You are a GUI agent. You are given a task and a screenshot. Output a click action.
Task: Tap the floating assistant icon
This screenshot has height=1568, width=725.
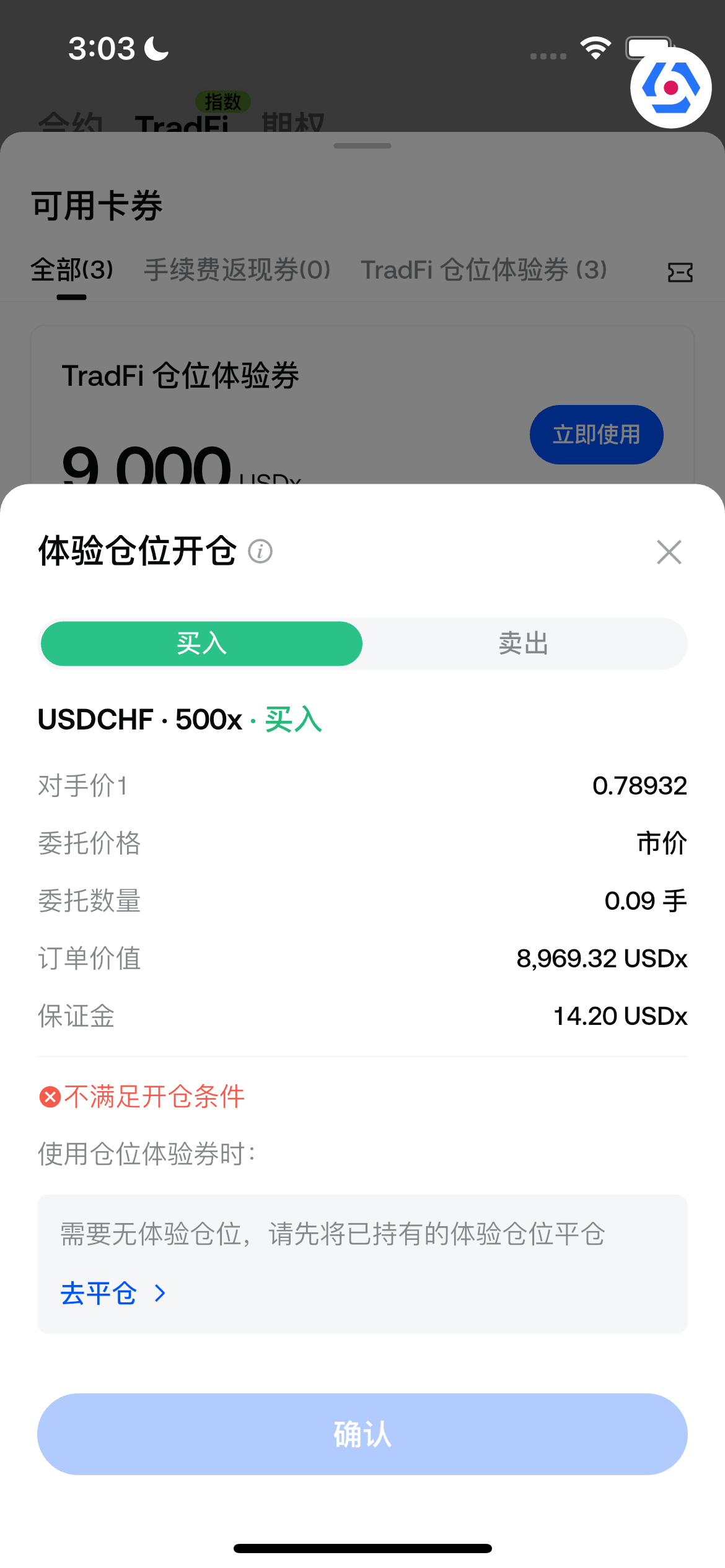tap(670, 87)
